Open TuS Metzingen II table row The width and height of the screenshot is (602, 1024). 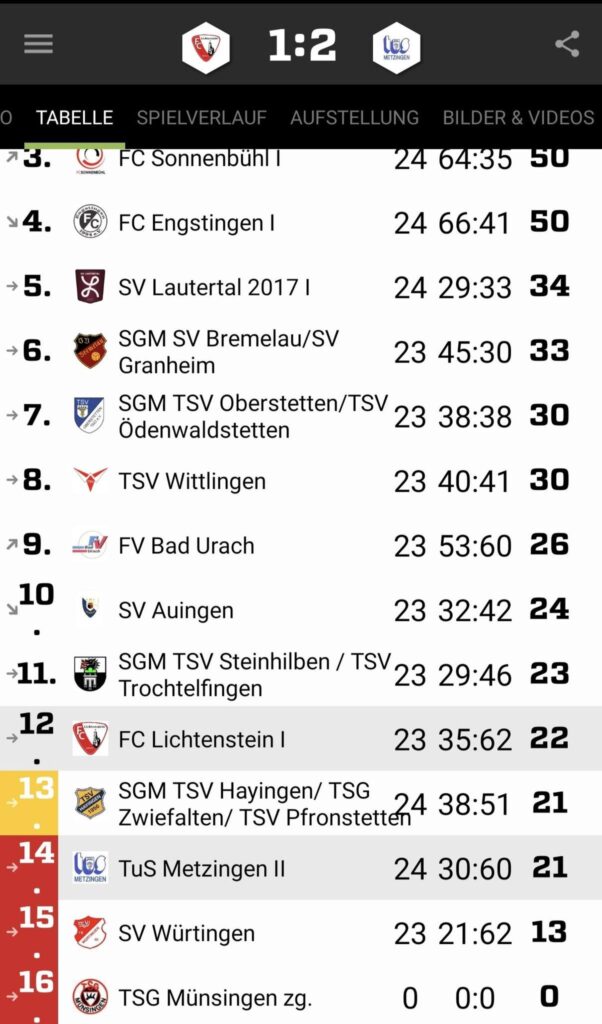click(301, 868)
